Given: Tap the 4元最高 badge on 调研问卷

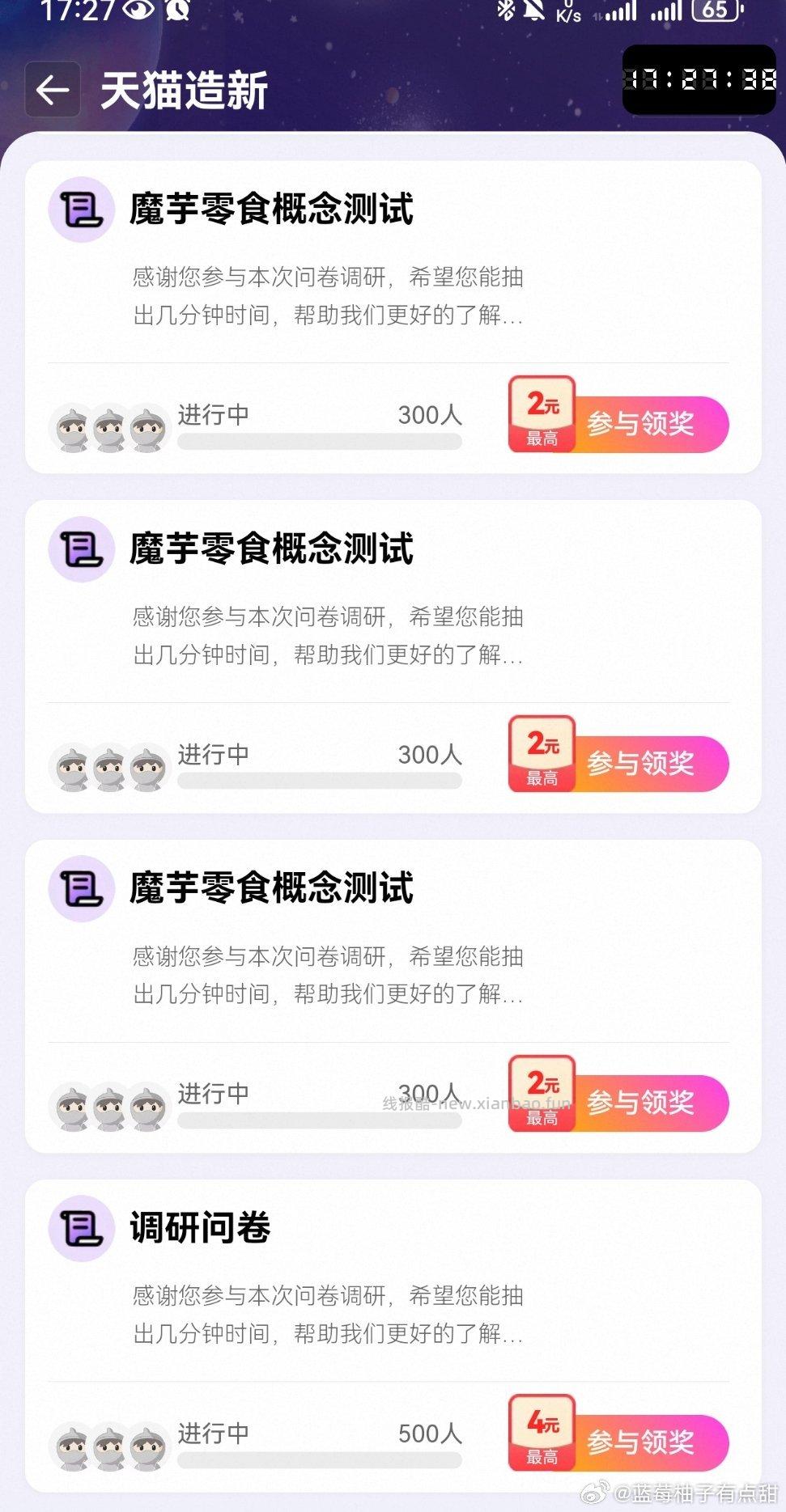Looking at the screenshot, I should click(x=542, y=1432).
